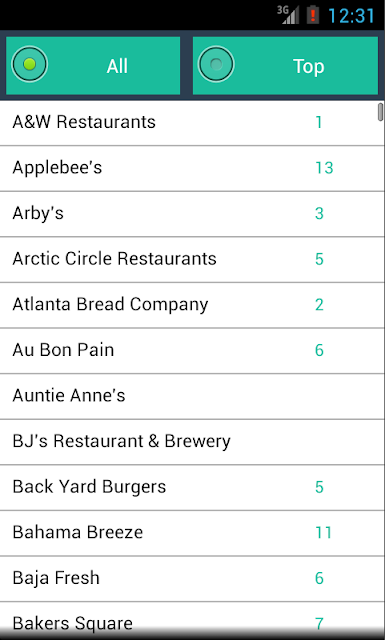
Task: Open the Bahama Breeze entry
Action: click(x=192, y=533)
